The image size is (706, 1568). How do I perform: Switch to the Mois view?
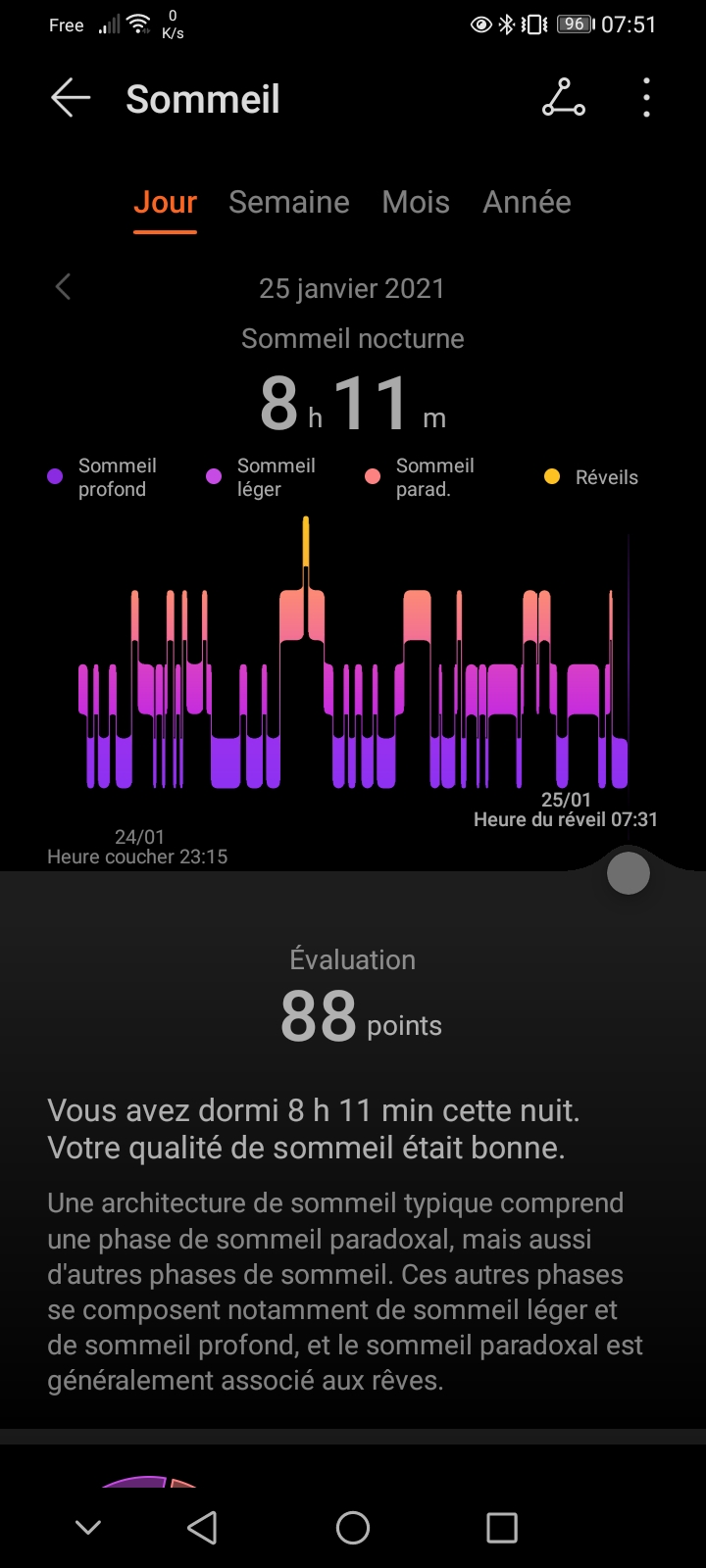click(x=416, y=203)
